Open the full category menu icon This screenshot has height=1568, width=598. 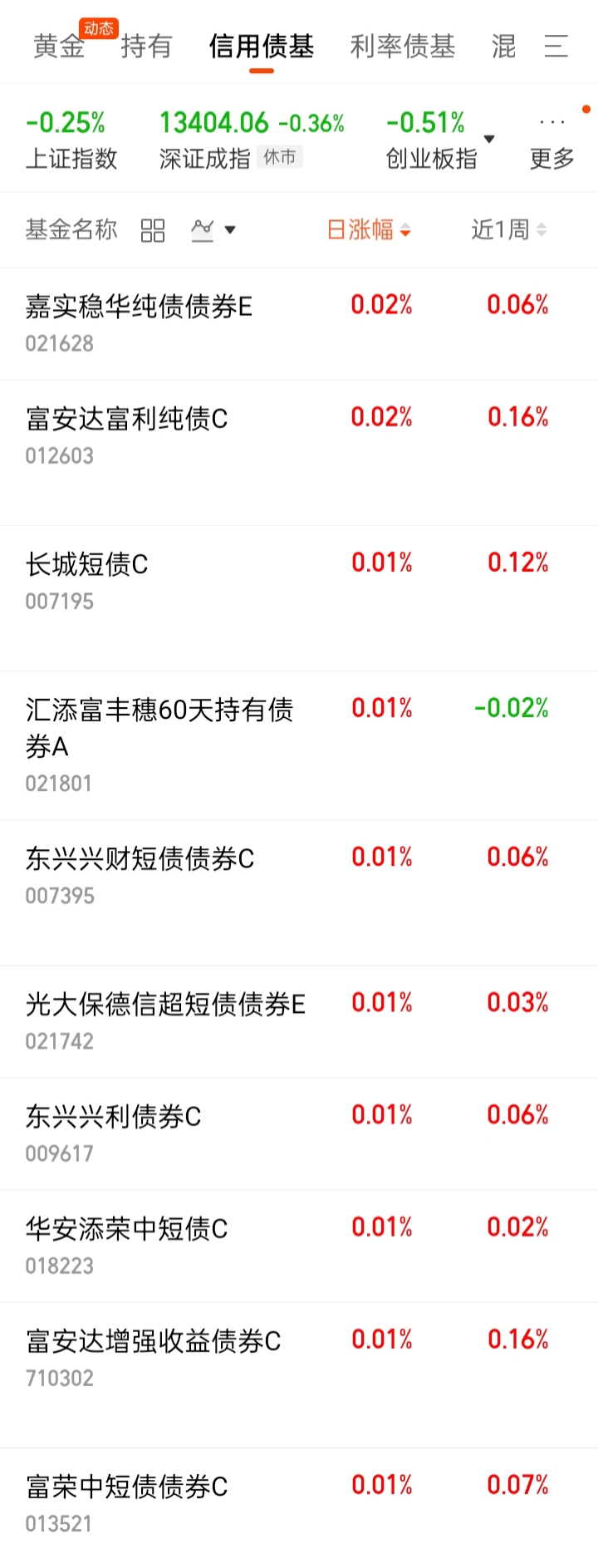tap(556, 47)
